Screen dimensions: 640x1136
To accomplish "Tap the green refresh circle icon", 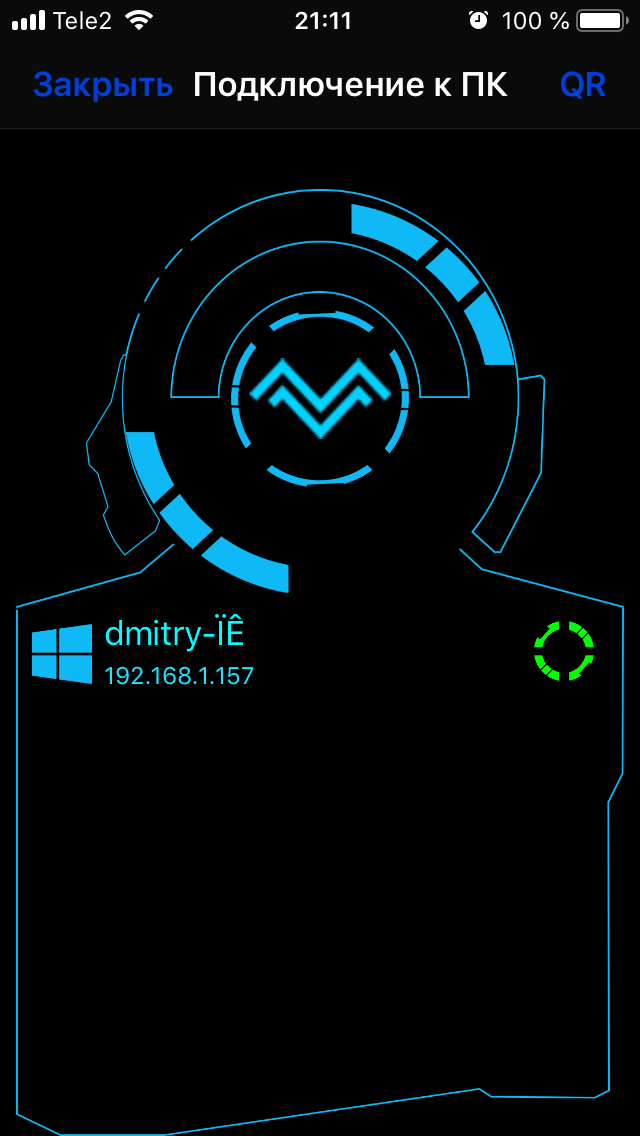I will pos(564,651).
